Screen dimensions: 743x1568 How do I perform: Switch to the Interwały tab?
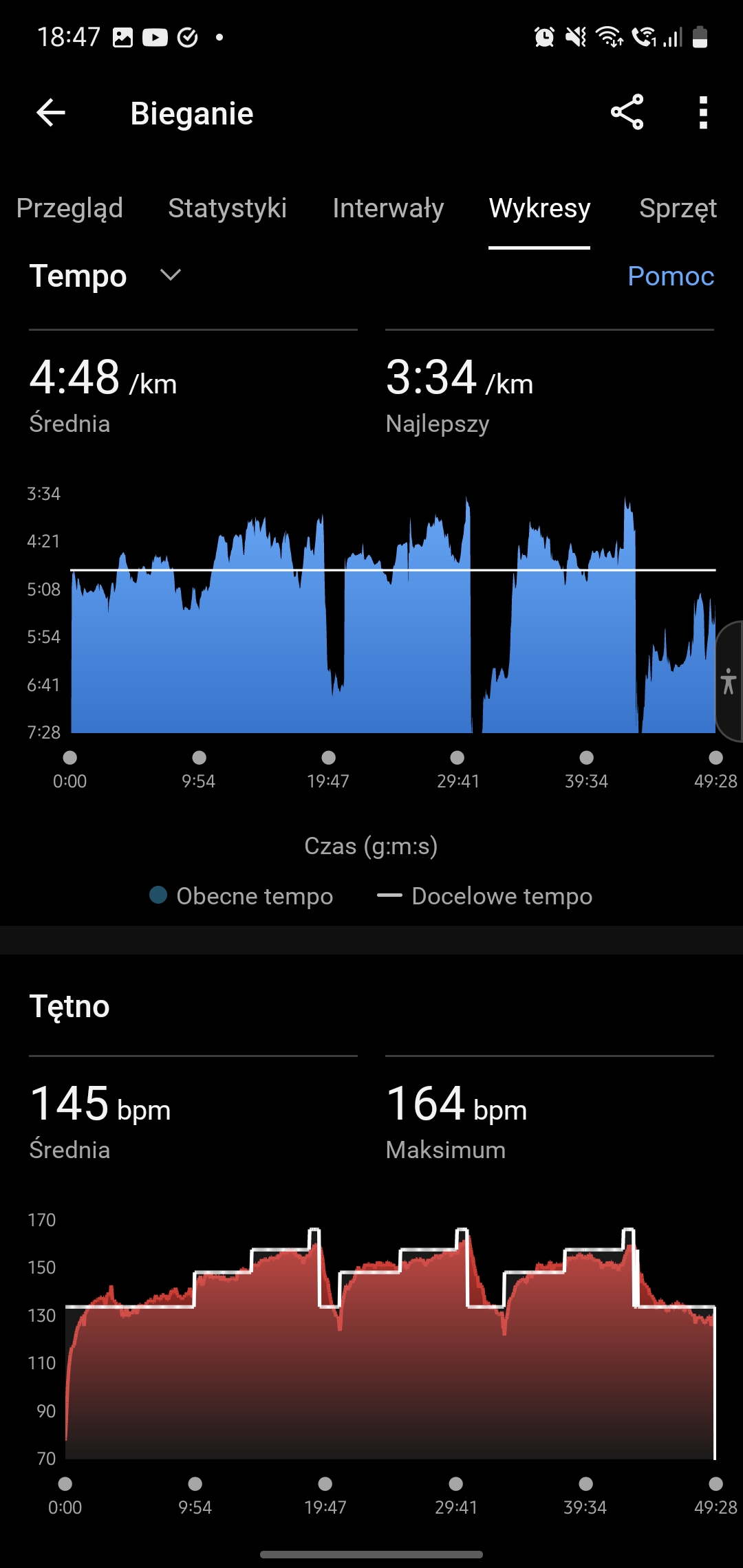click(x=388, y=208)
